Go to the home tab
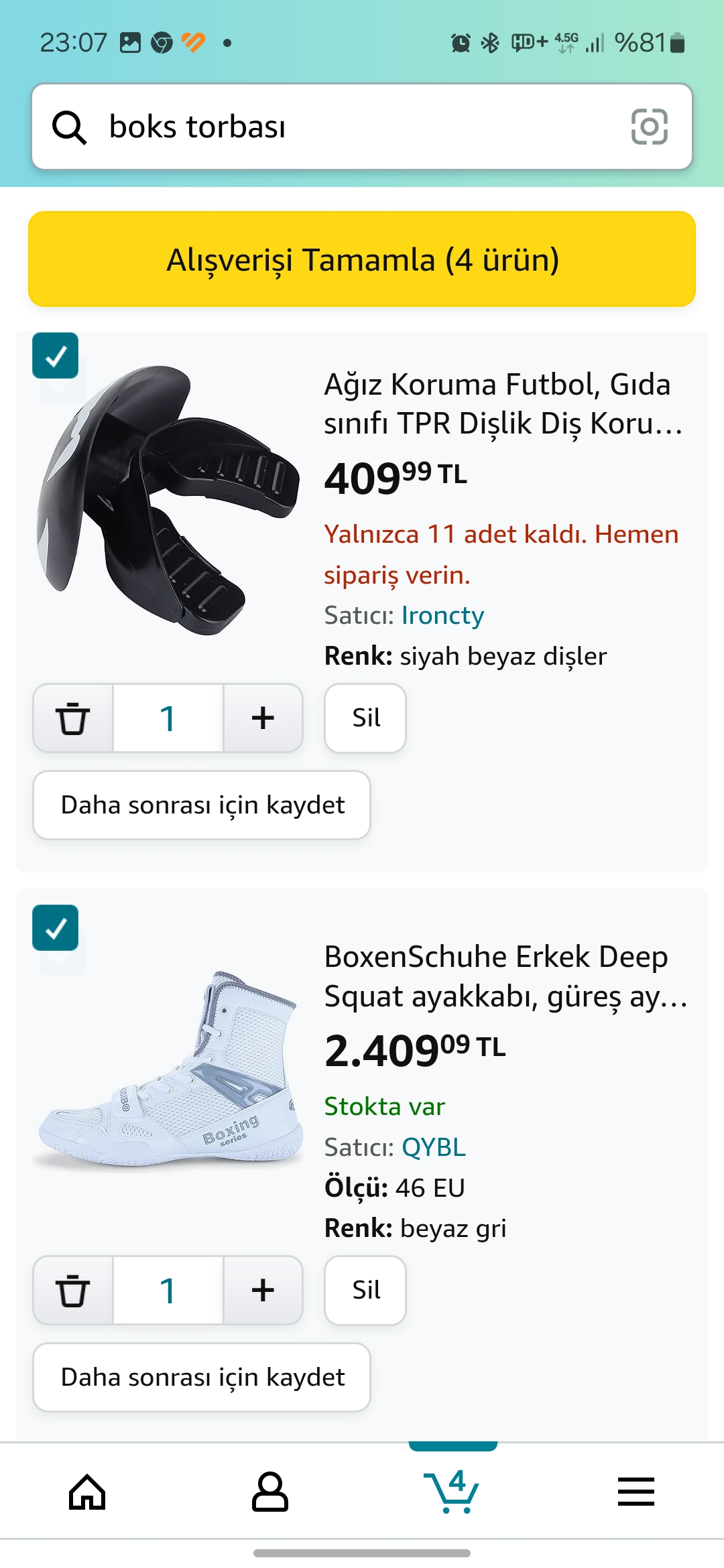Screen dimensions: 724x1568 tap(87, 1492)
